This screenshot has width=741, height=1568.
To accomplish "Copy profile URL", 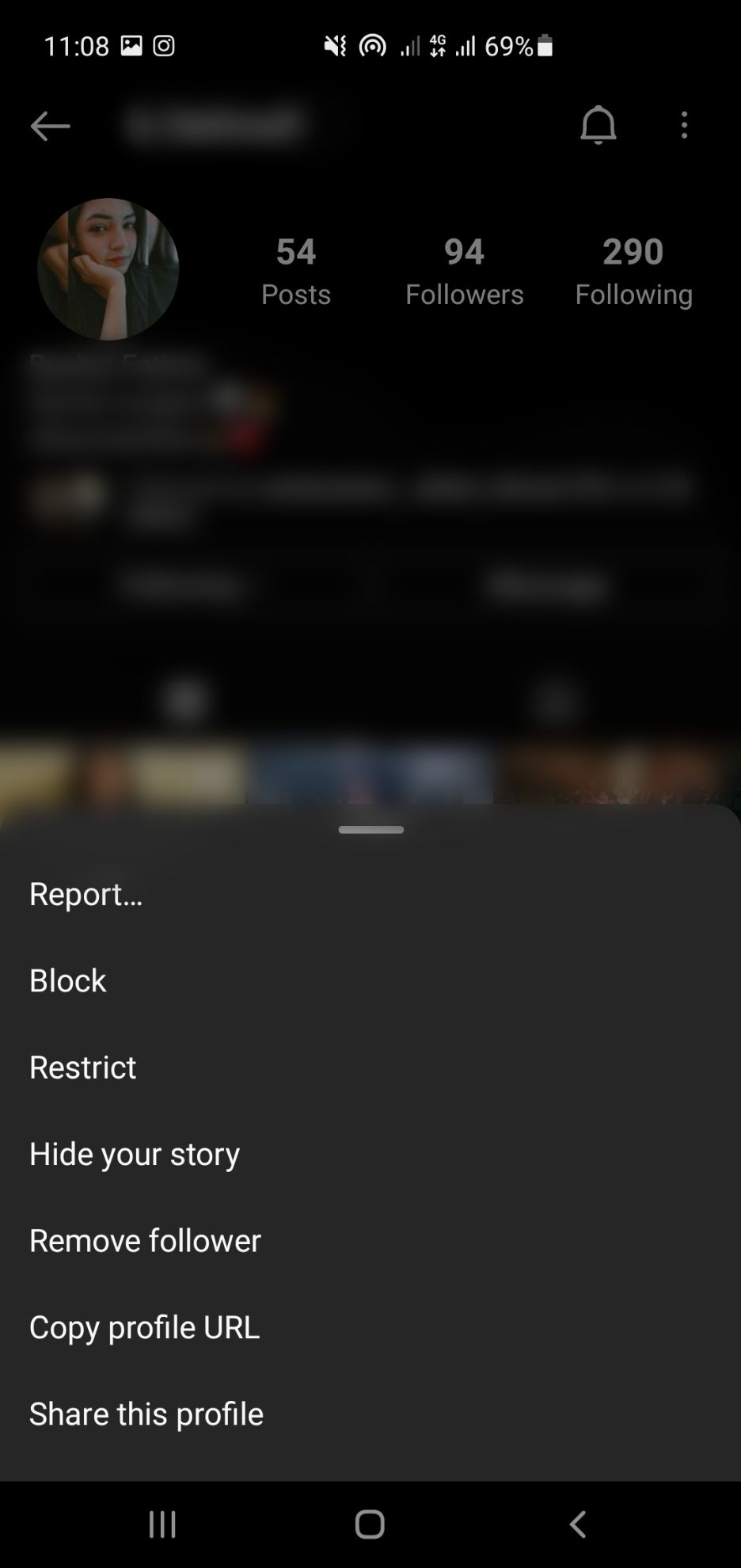I will click(x=144, y=1326).
